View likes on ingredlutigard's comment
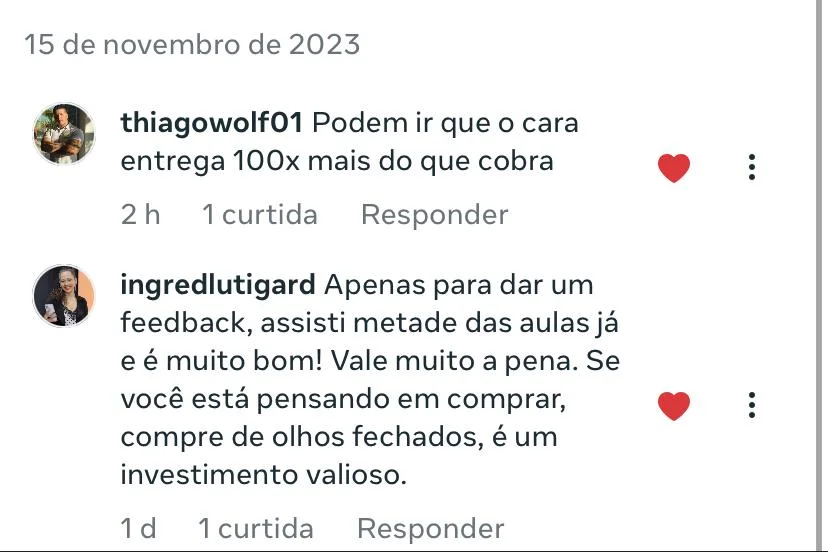This screenshot has height=552, width=828. [x=256, y=528]
